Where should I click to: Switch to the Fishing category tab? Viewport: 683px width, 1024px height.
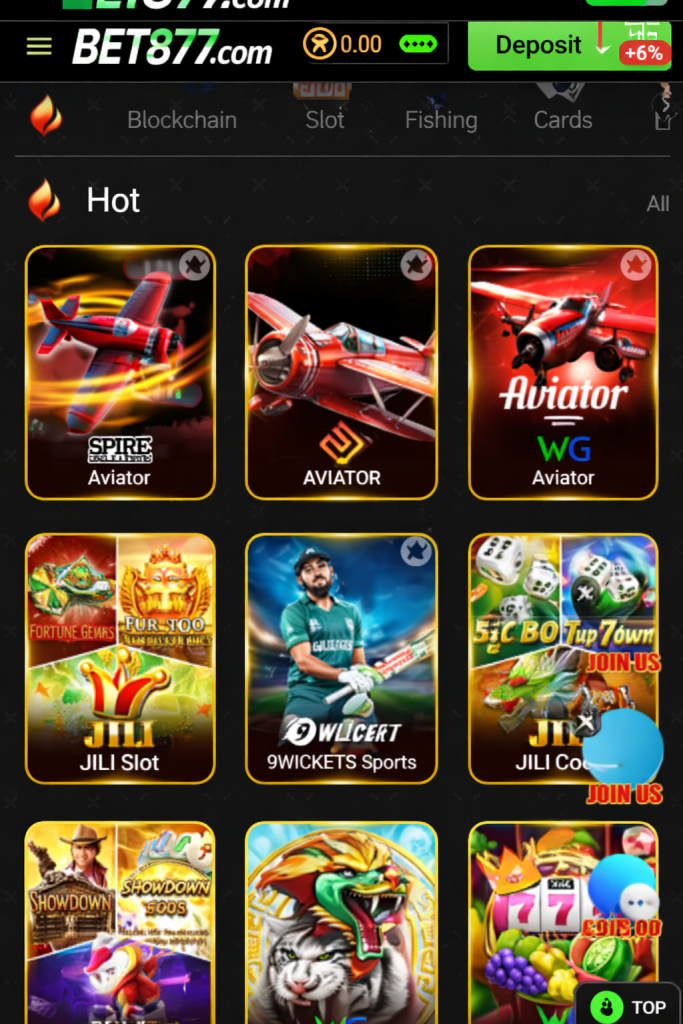(x=441, y=120)
